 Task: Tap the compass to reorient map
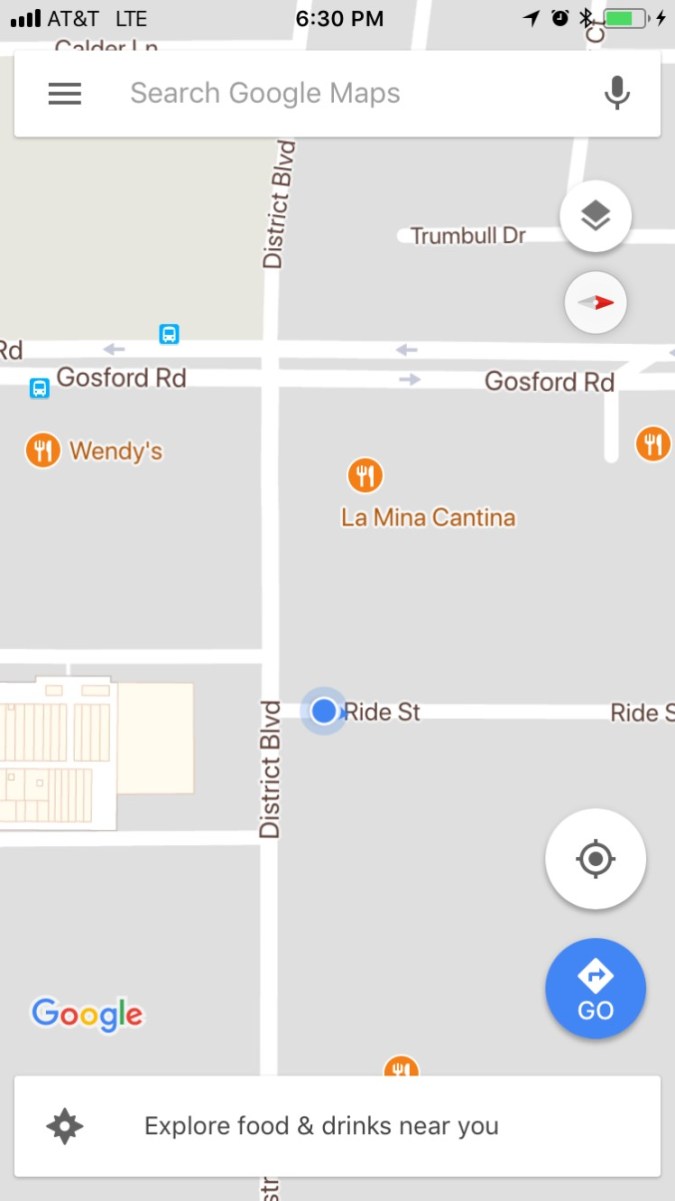click(596, 302)
